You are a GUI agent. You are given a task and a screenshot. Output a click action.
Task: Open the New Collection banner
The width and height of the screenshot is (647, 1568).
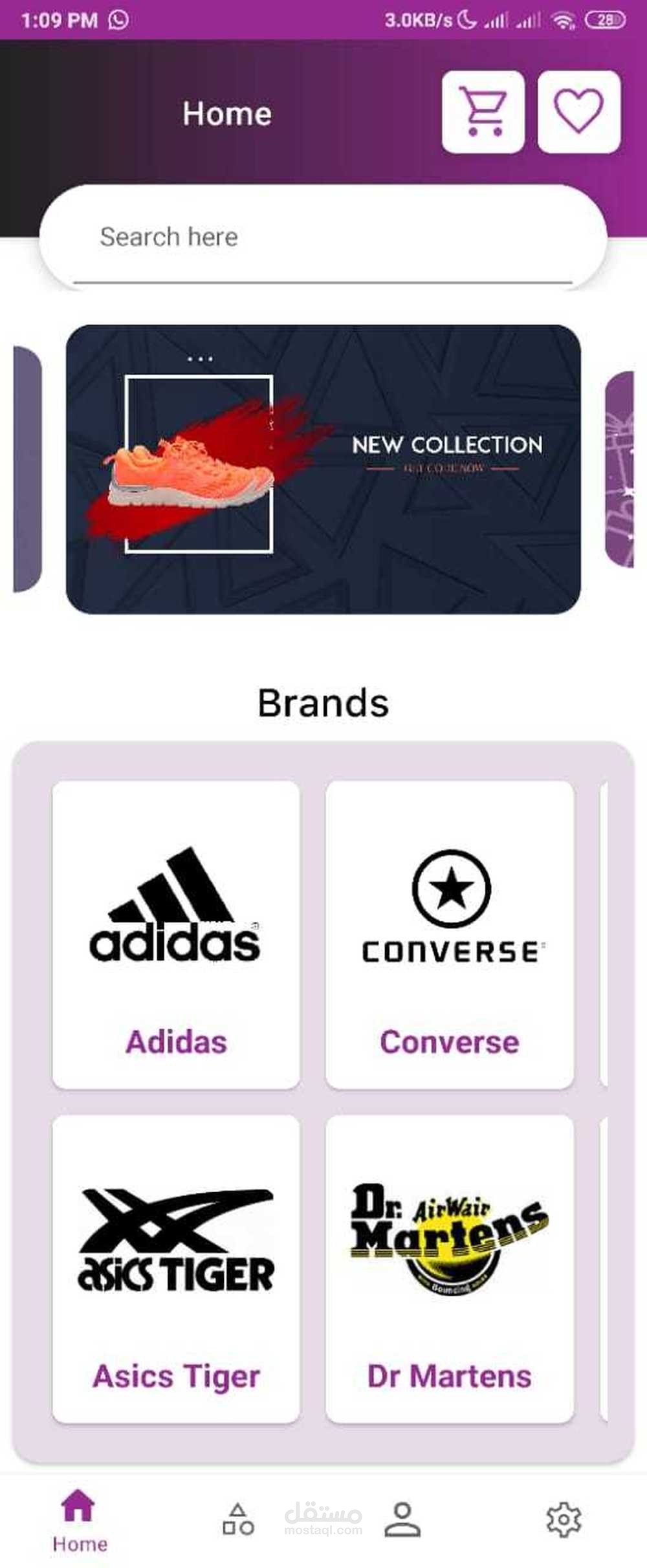323,469
